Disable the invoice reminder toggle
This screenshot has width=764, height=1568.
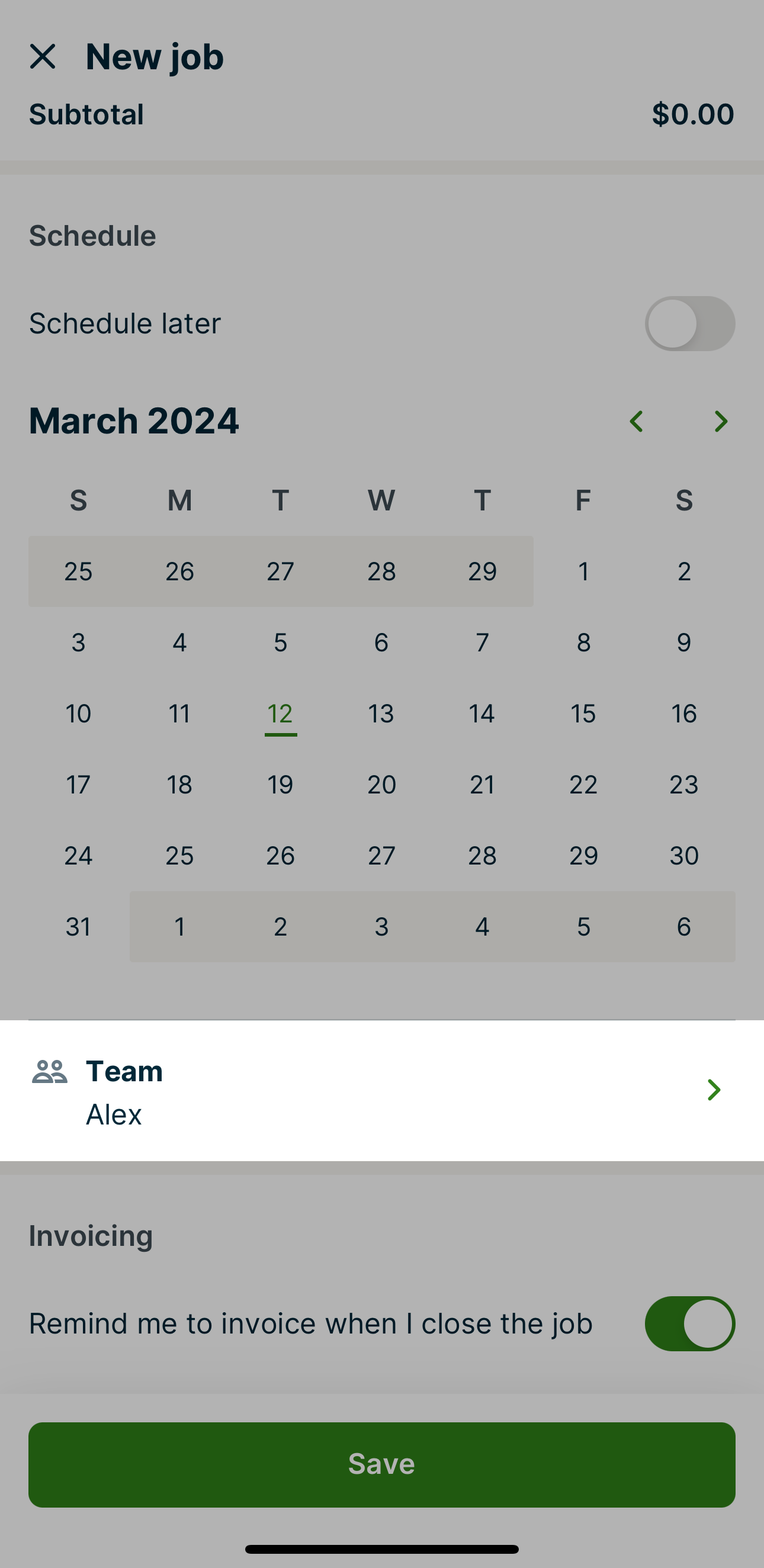point(689,1323)
